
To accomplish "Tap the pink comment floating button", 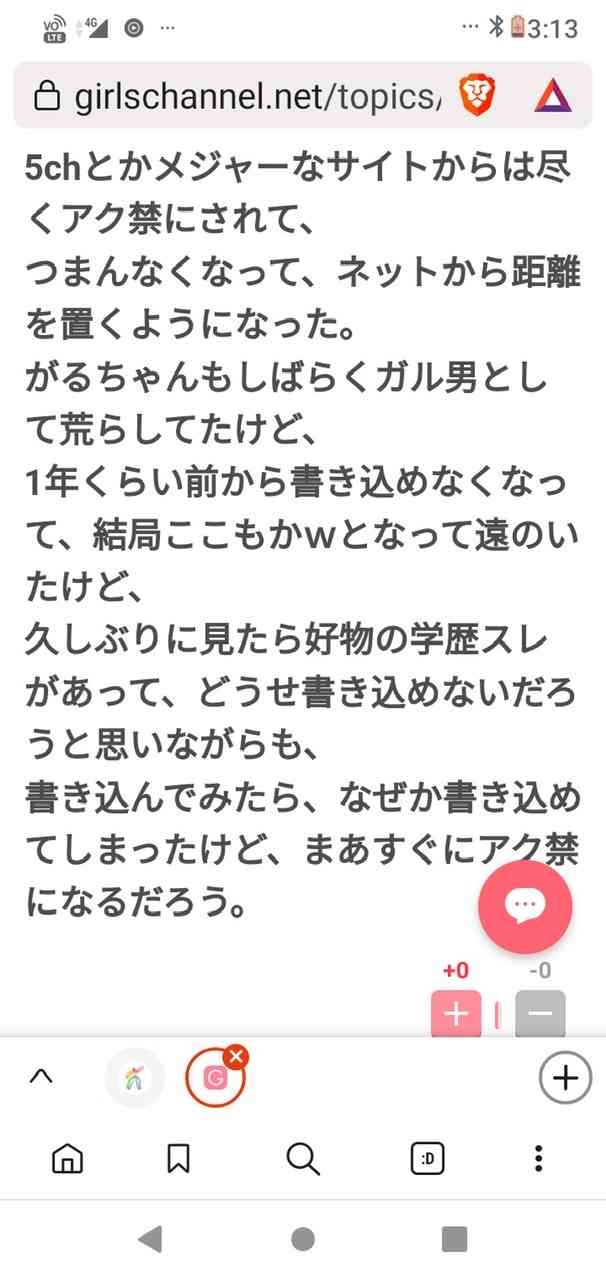I will click(525, 907).
